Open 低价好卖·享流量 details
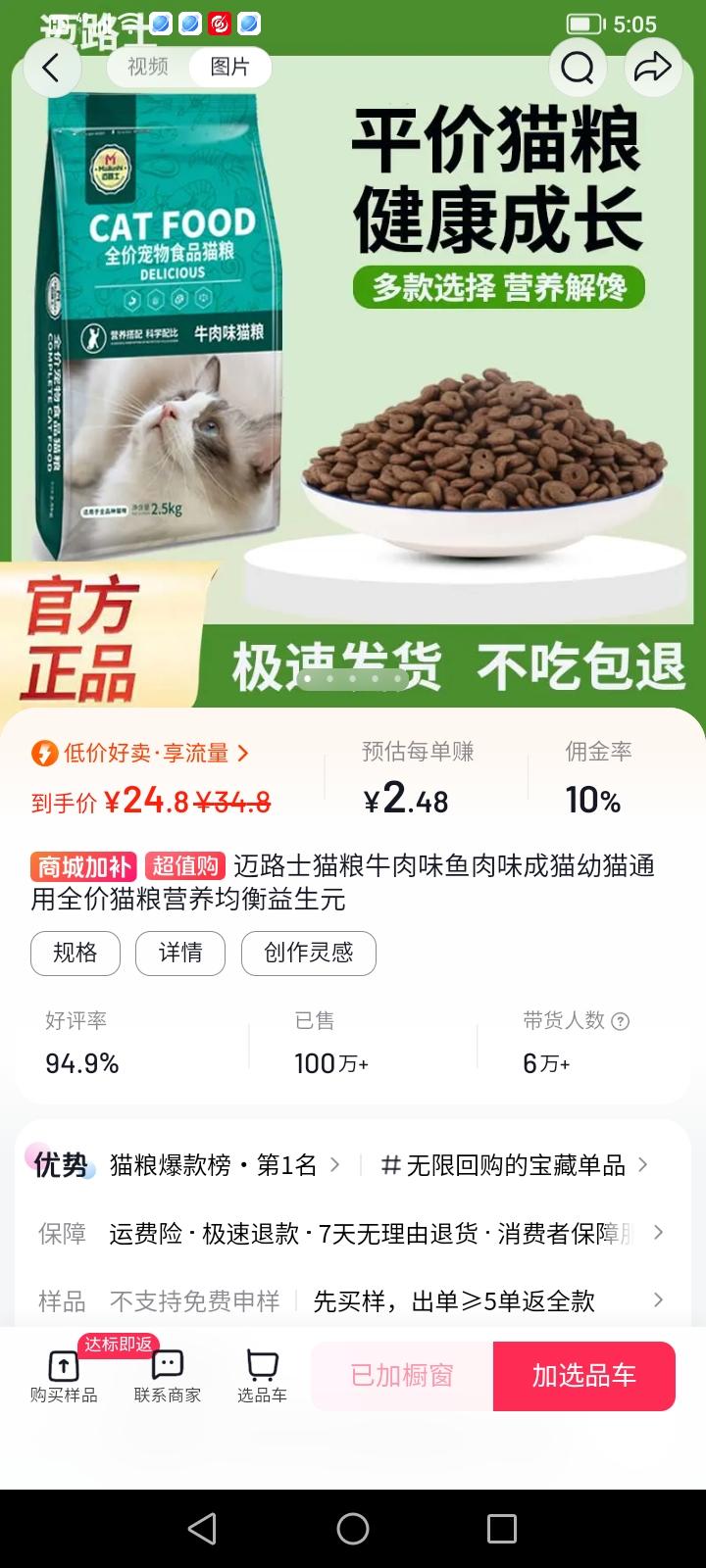The height and width of the screenshot is (1568, 706). (141, 753)
